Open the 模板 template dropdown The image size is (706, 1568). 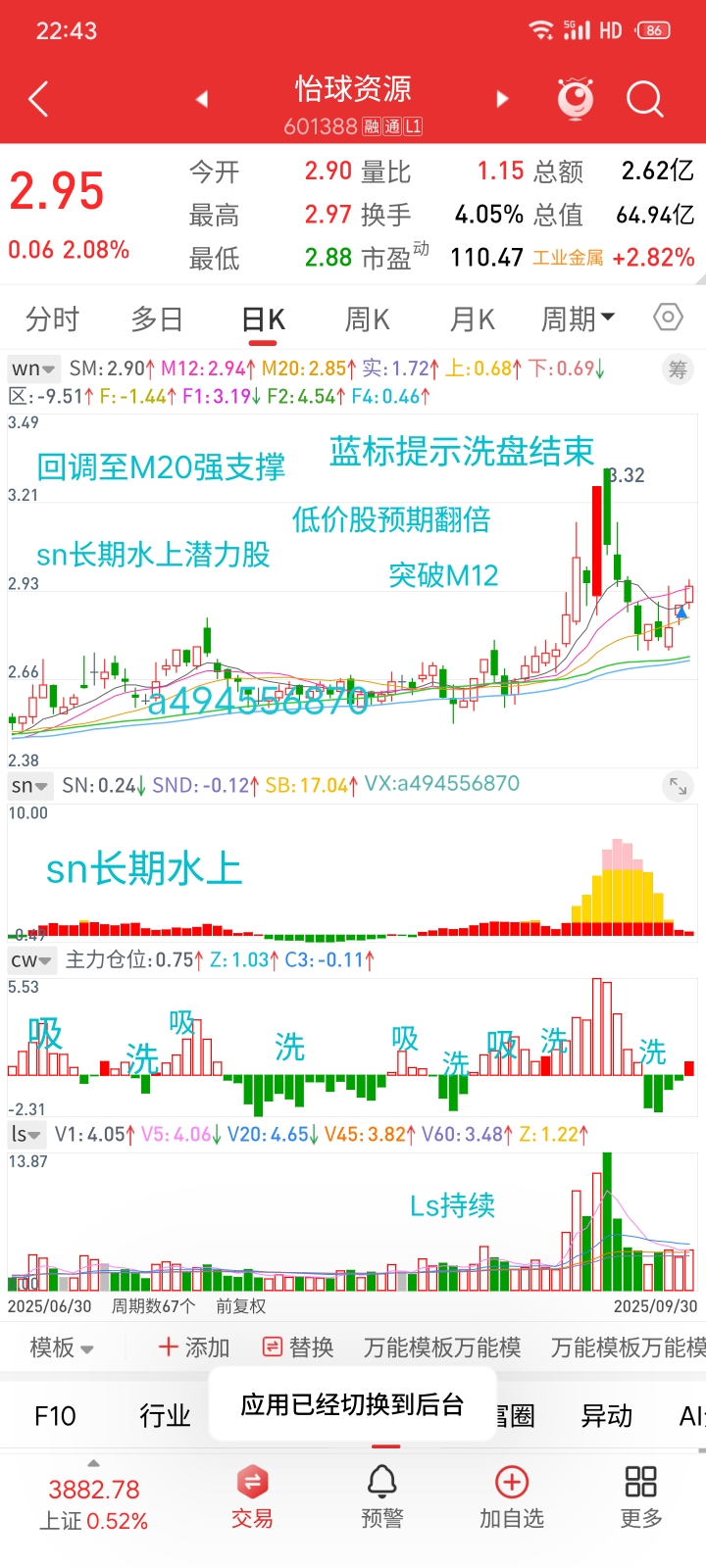(x=61, y=1348)
